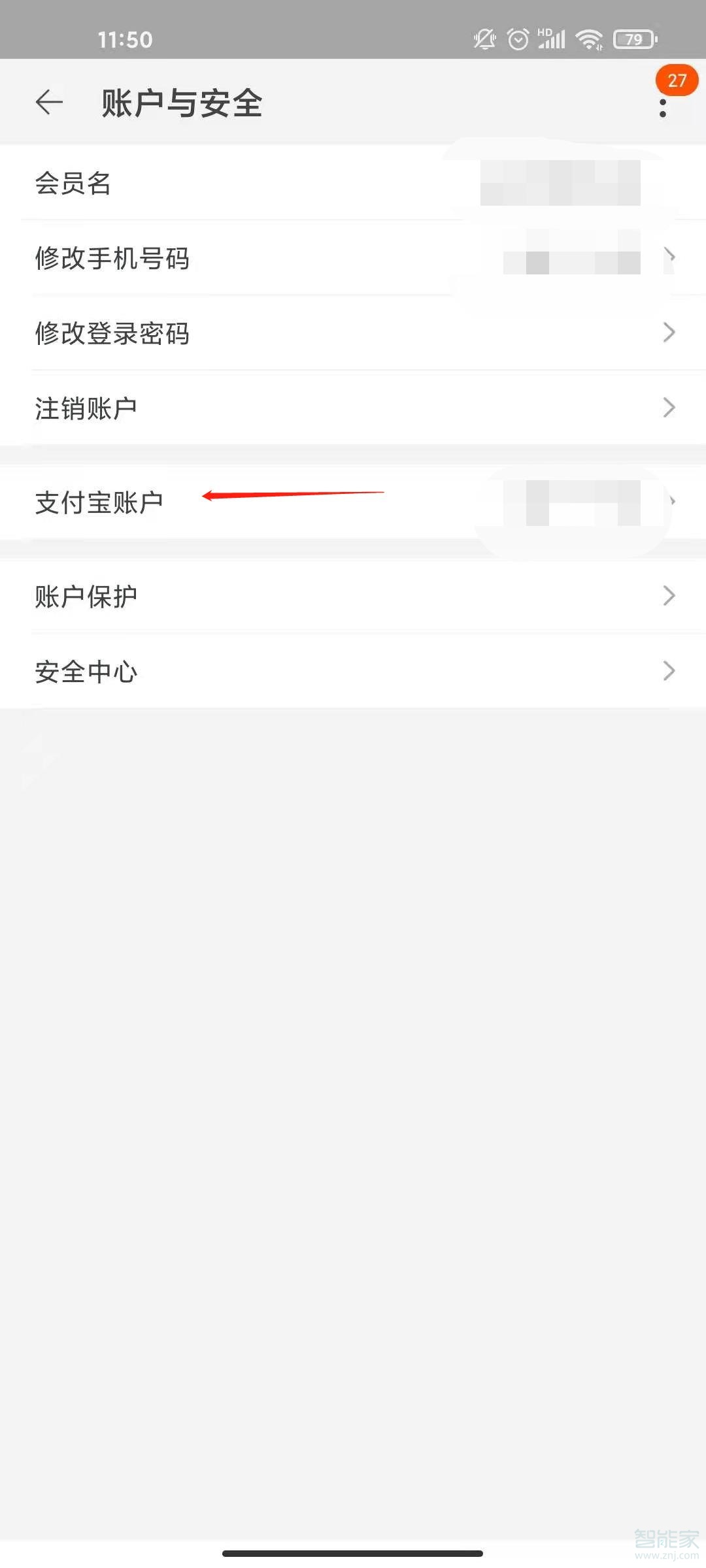Image resolution: width=706 pixels, height=1568 pixels.
Task: Click the cellular signal strength icon
Action: [x=551, y=39]
